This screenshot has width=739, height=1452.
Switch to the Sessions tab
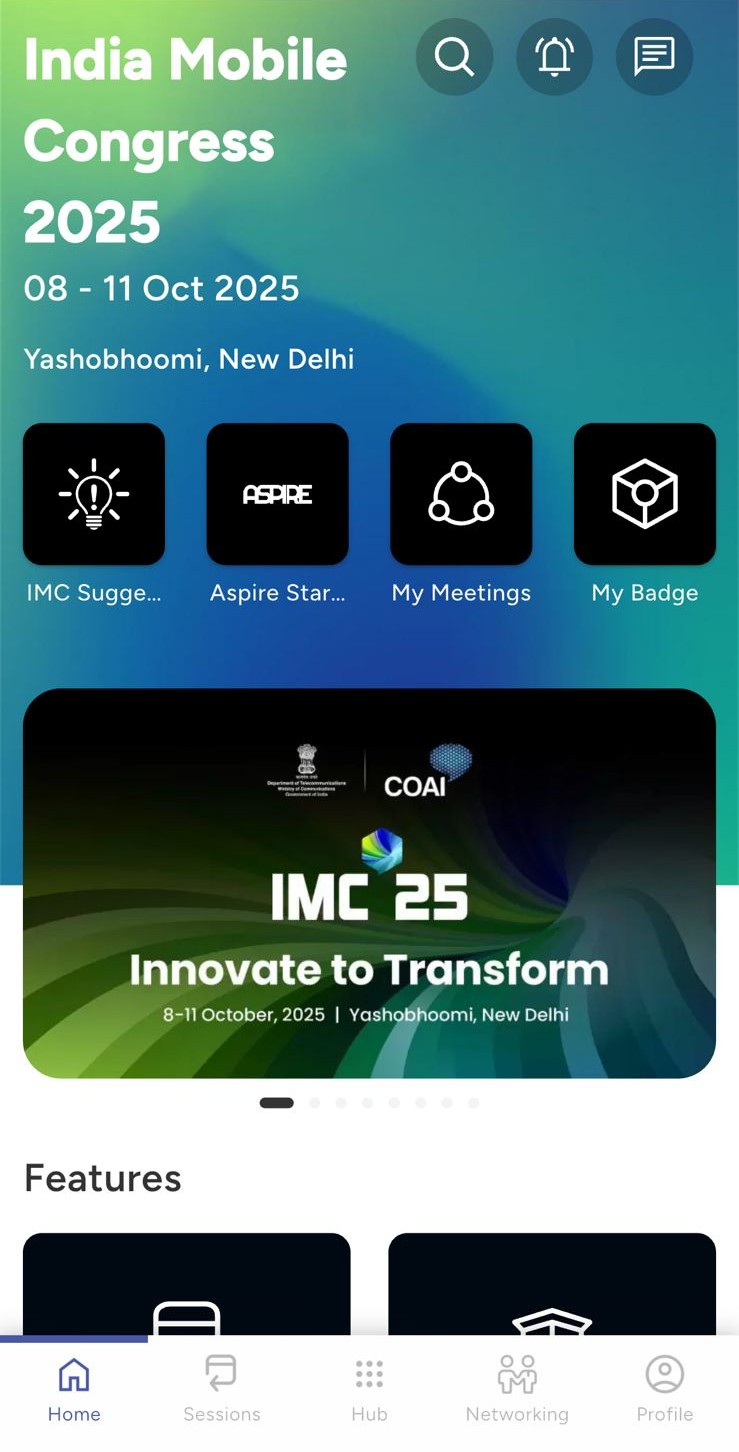coord(221,1388)
